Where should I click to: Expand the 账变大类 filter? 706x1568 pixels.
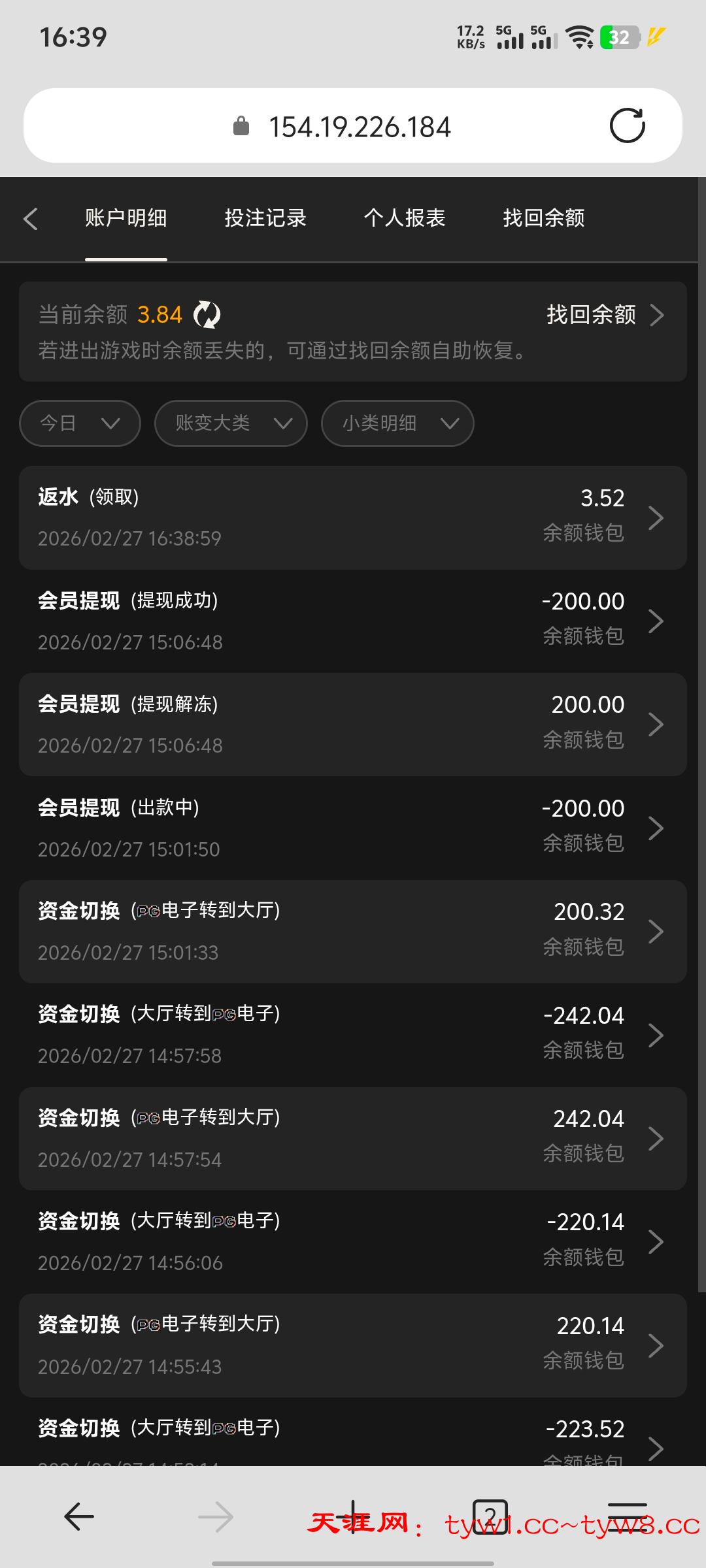231,423
